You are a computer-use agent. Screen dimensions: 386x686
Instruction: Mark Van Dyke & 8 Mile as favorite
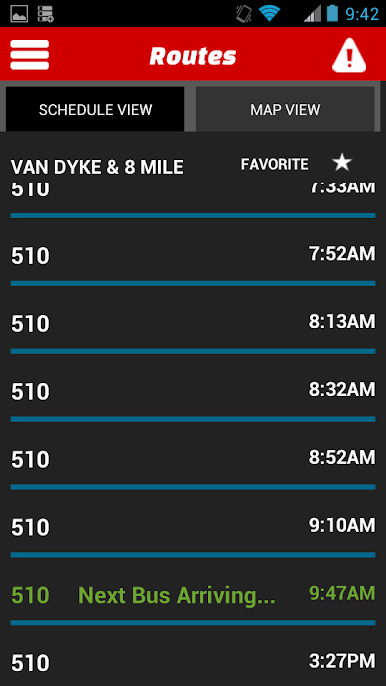(x=341, y=164)
